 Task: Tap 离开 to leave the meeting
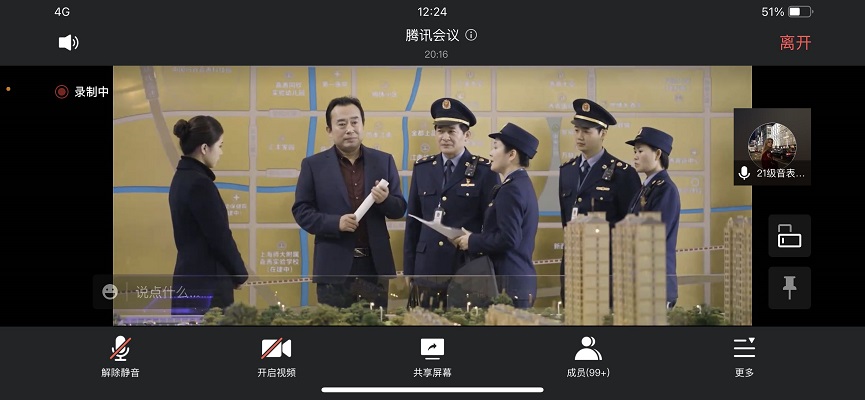pyautogui.click(x=795, y=43)
